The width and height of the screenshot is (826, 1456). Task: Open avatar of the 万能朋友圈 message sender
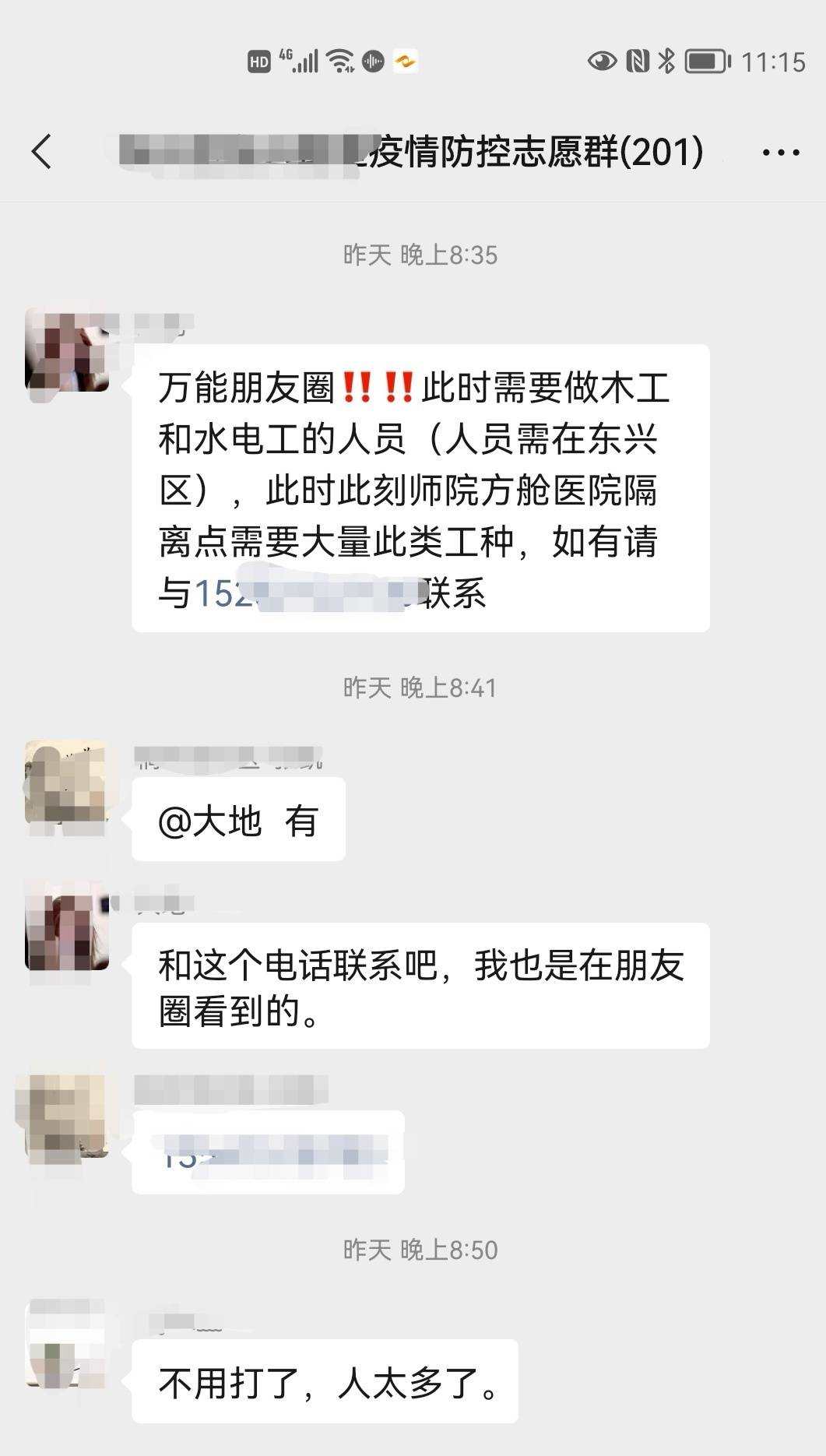coord(67,351)
